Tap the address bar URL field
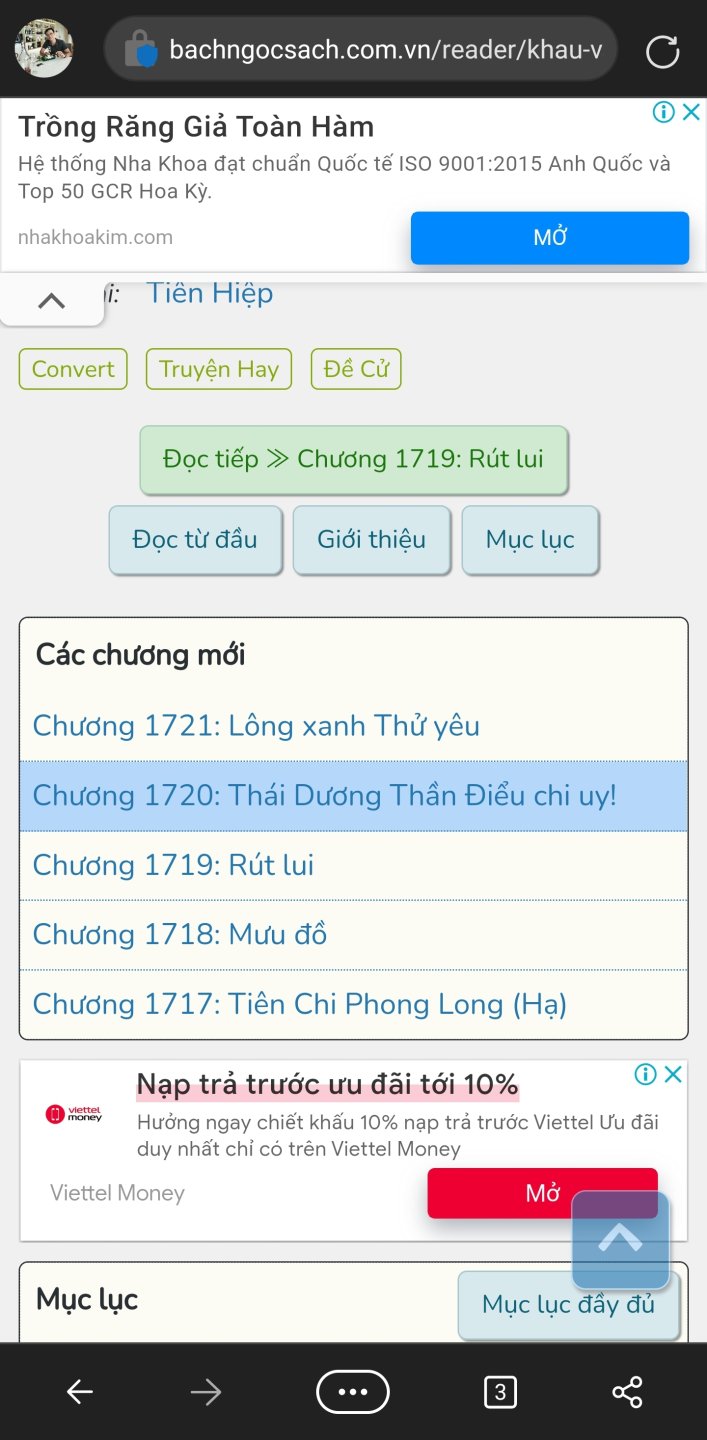707x1440 pixels. click(385, 50)
